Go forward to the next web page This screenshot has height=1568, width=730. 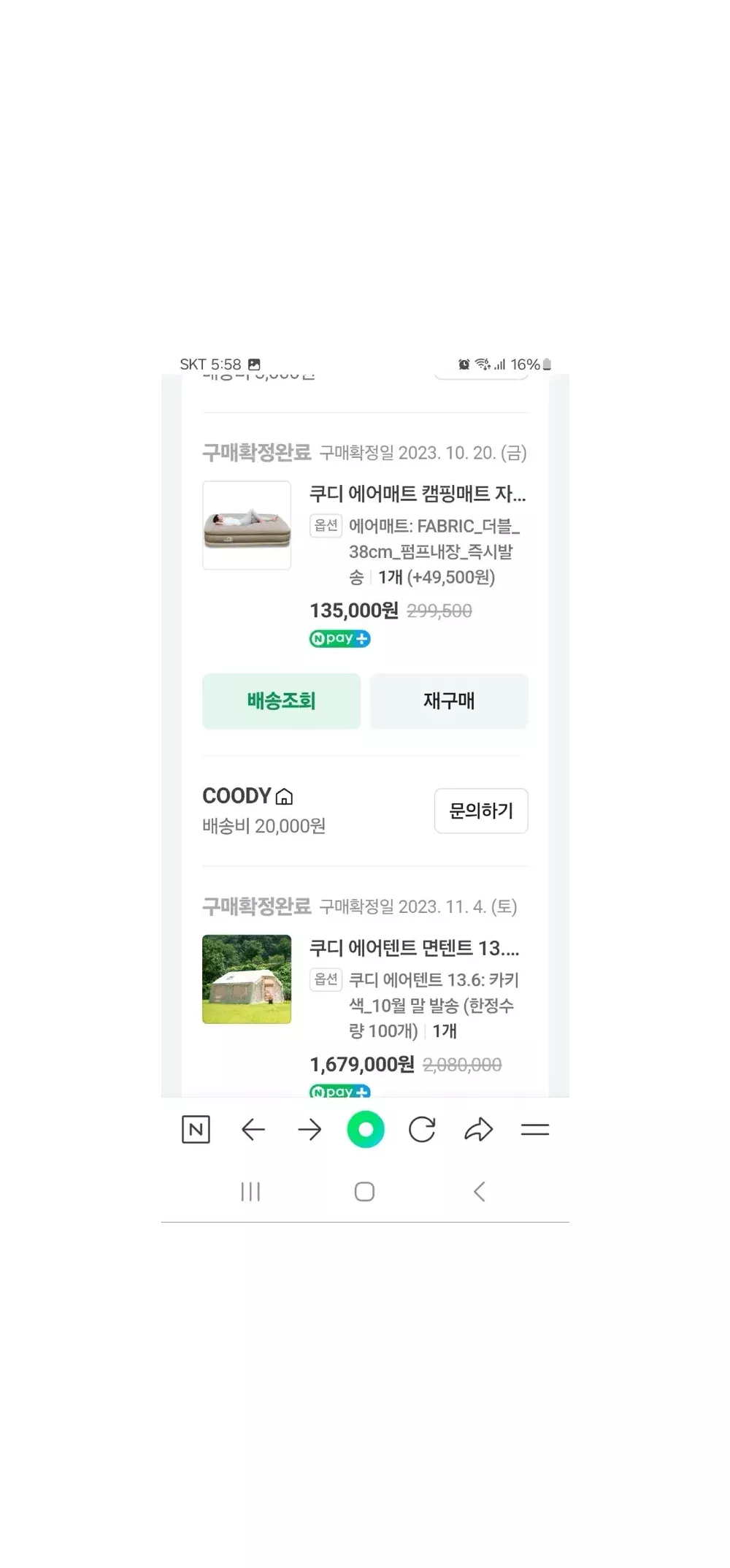click(x=310, y=1130)
